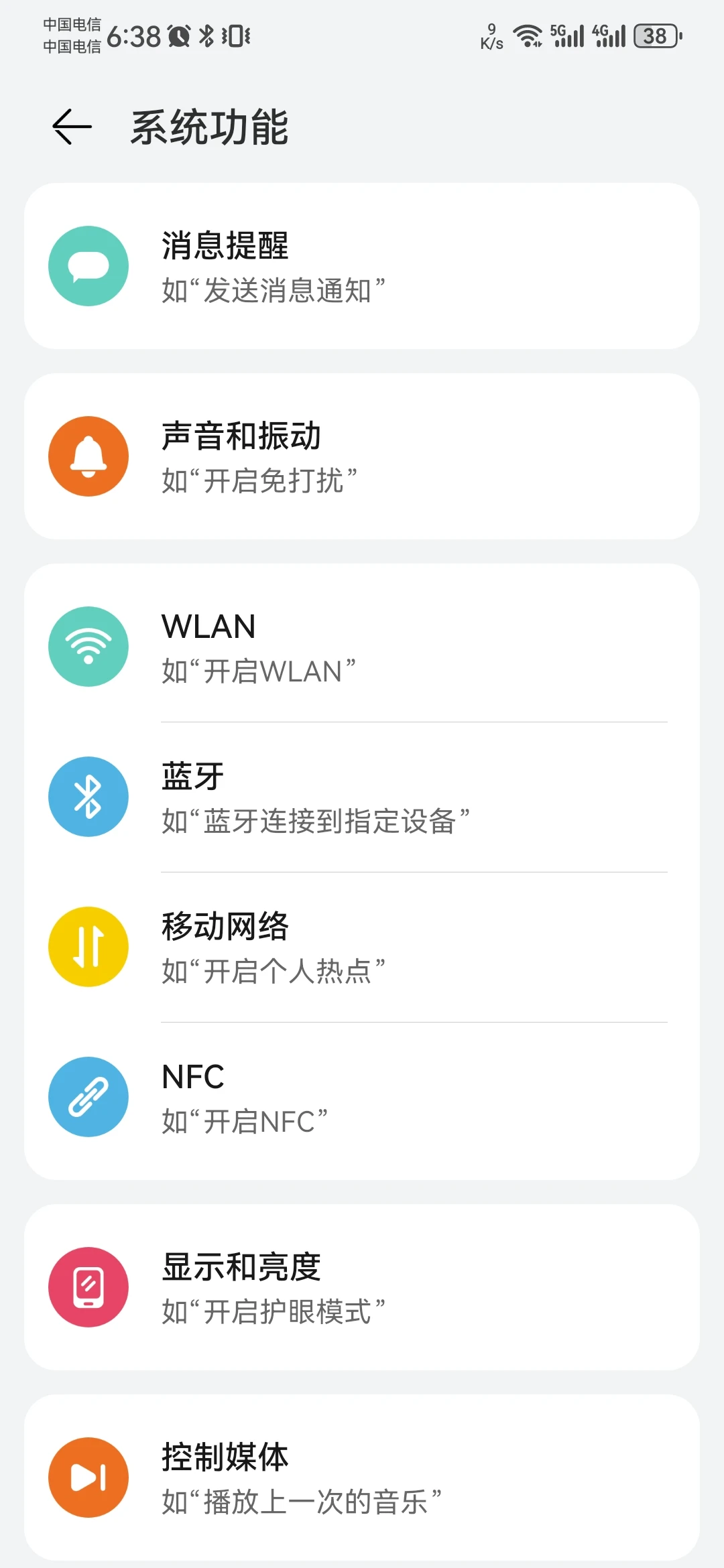Choose the 蓝牙 entry
The image size is (724, 1568).
(x=362, y=797)
